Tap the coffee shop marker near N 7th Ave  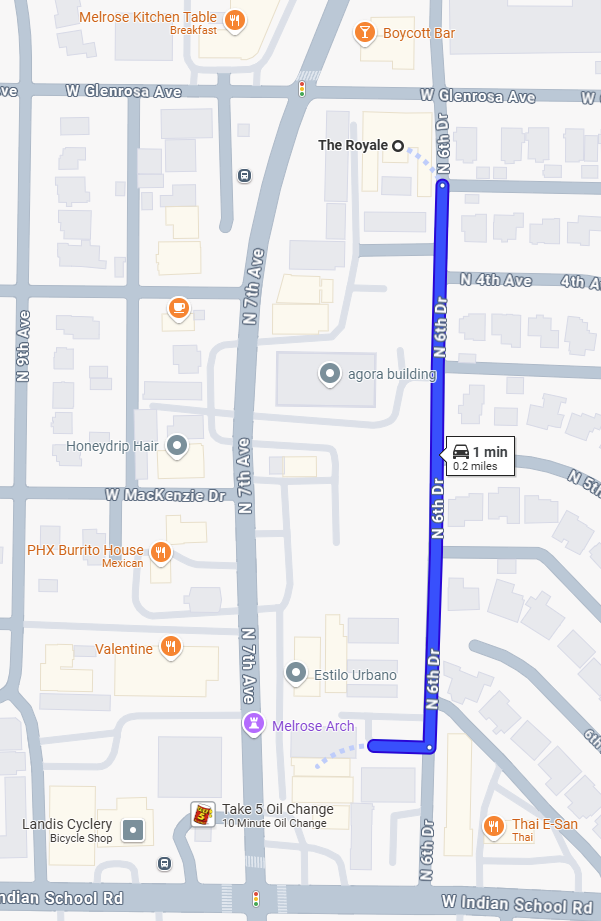[x=178, y=308]
